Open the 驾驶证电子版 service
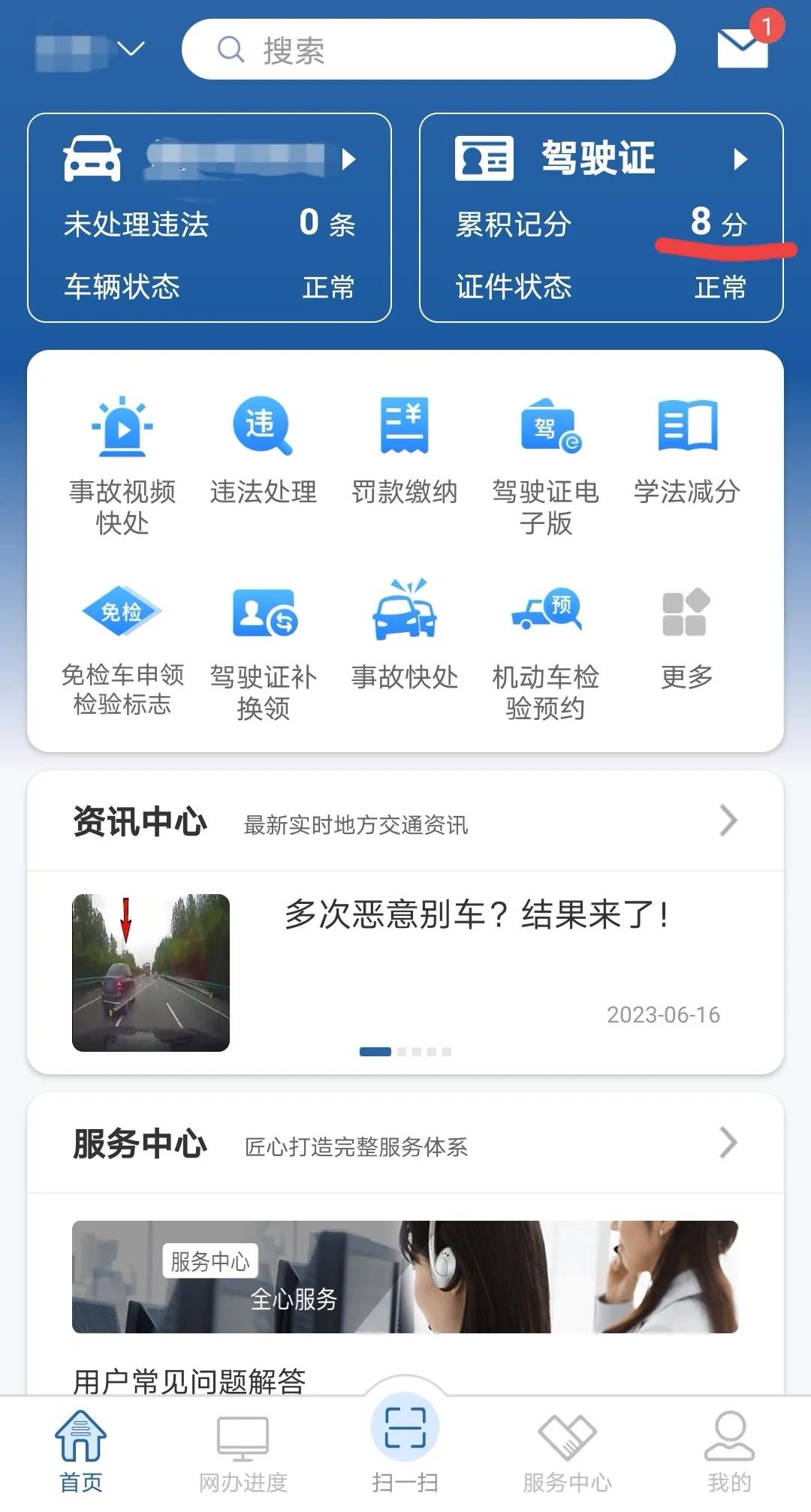This screenshot has width=811, height=1512. (546, 458)
